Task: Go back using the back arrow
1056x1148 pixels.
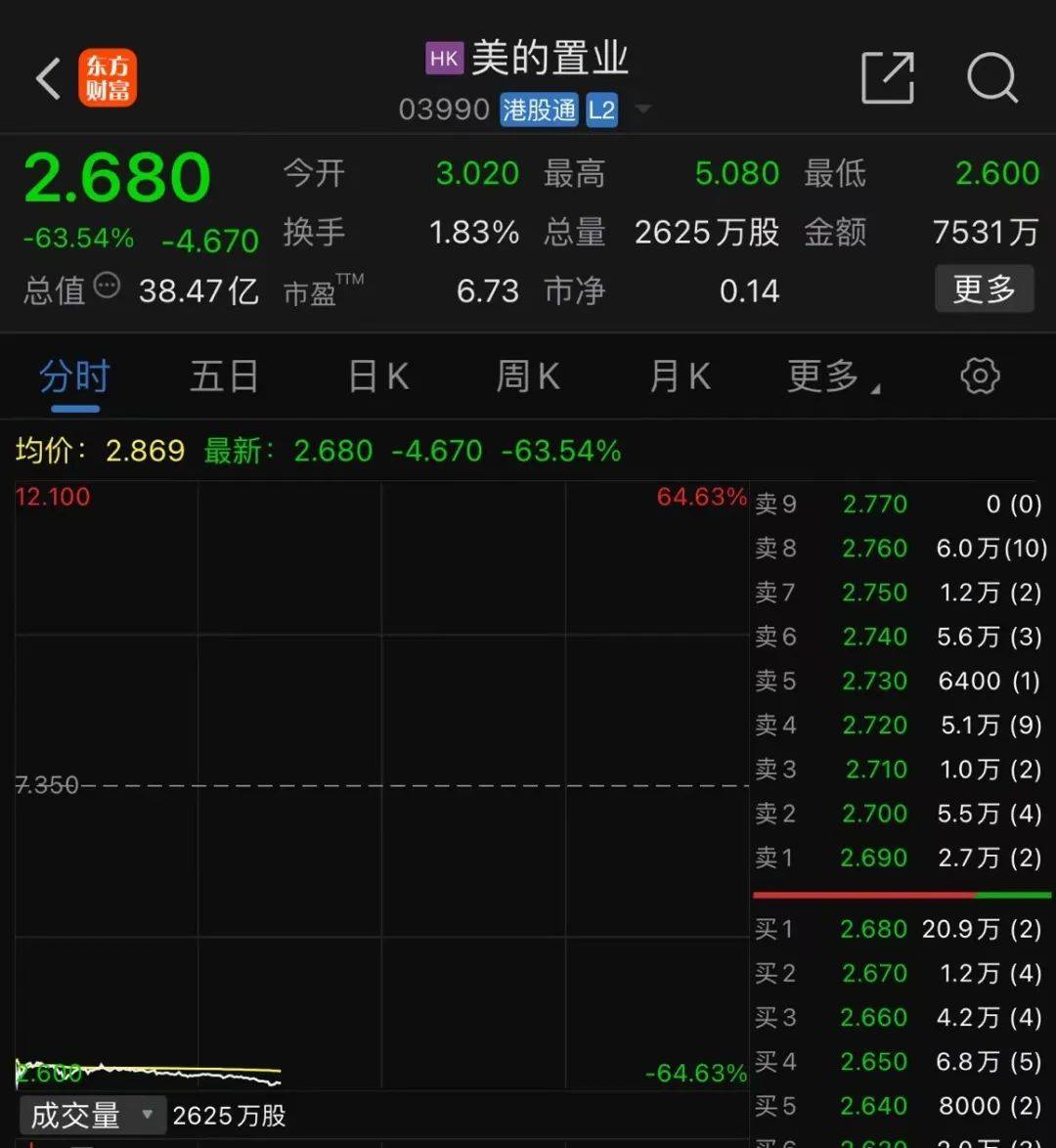Action: [x=48, y=78]
